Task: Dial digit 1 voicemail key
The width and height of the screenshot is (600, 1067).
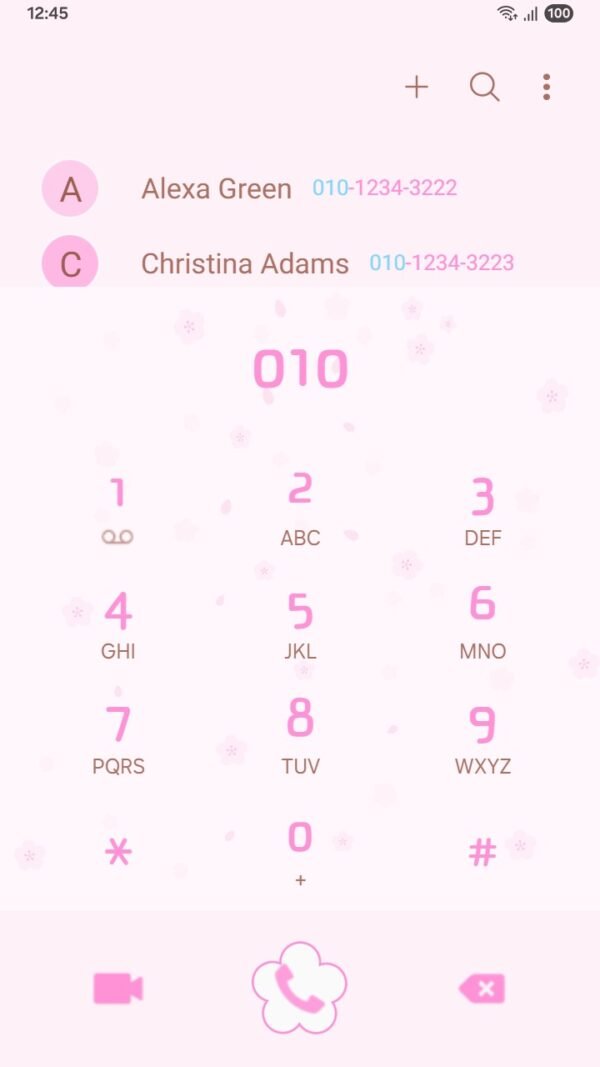Action: (118, 510)
